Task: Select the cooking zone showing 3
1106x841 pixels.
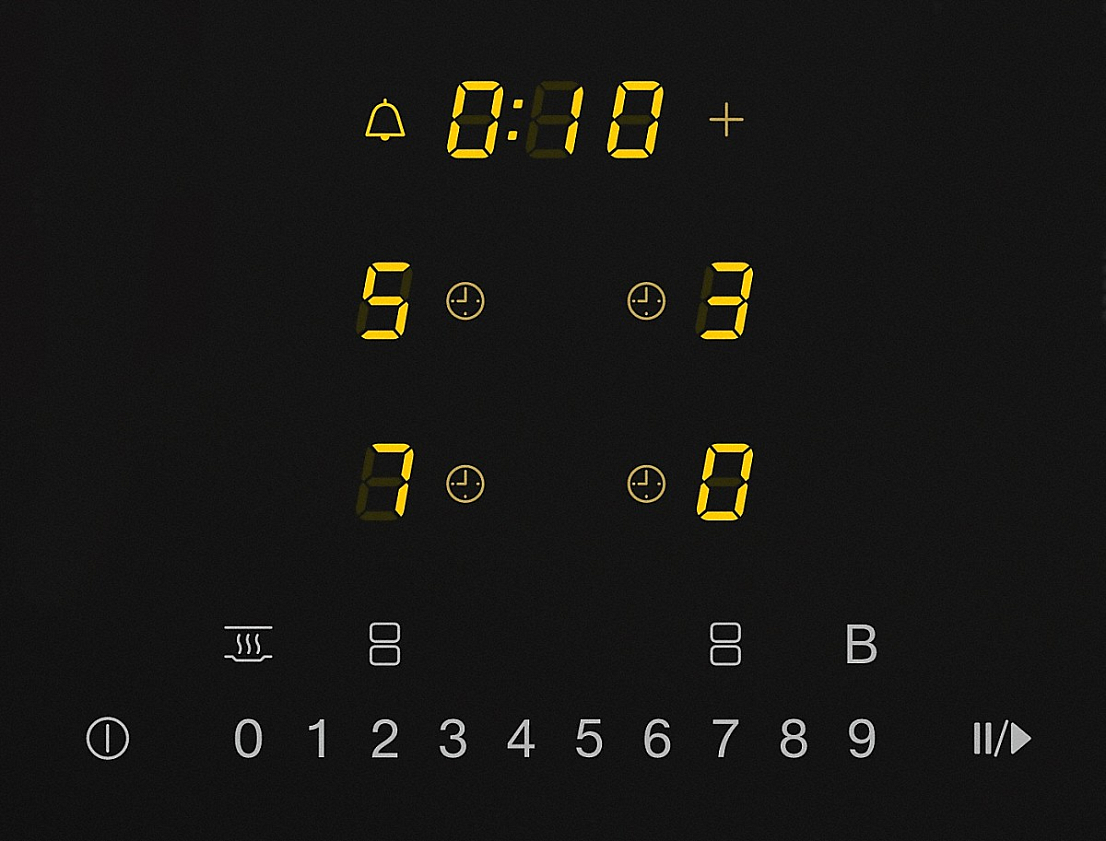Action: click(725, 301)
